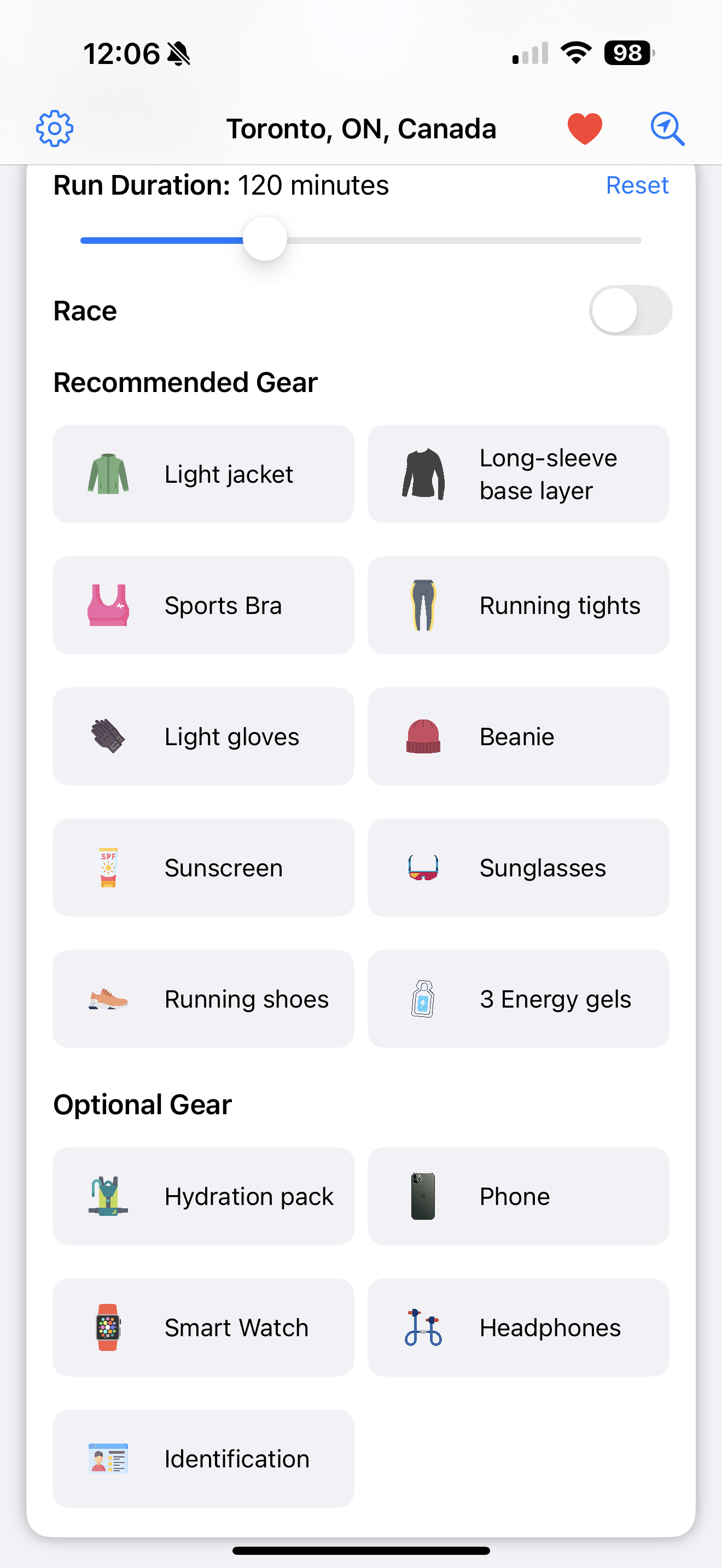722x1568 pixels.
Task: Select the 3 Energy gels item
Action: point(517,998)
